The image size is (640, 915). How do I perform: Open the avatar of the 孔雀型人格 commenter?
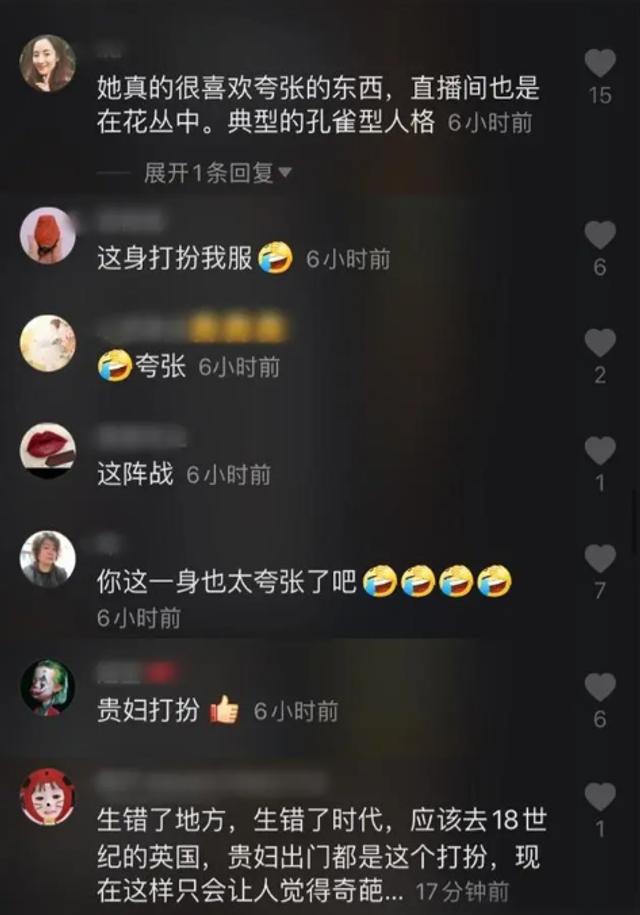[47, 64]
